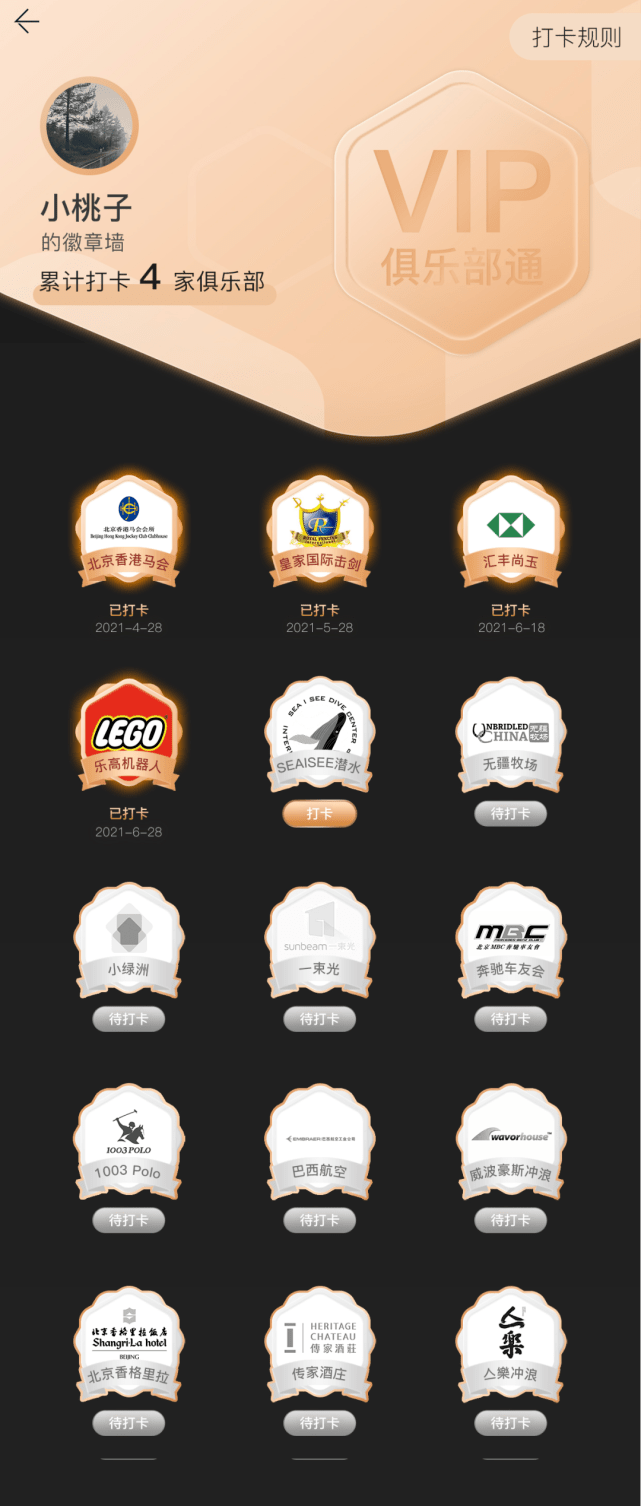Tap 待打卡 under 1003 Polo
The width and height of the screenshot is (641, 1506).
(128, 1220)
